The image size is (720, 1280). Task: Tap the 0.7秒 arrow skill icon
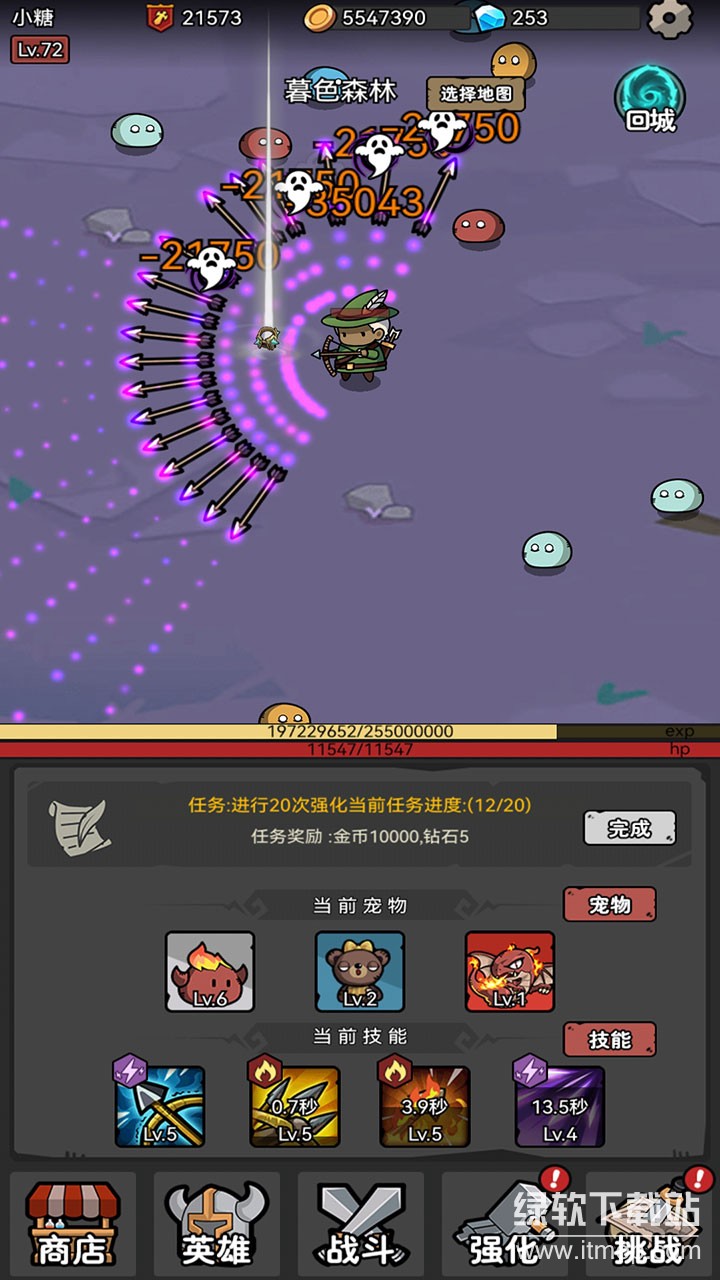coord(295,1105)
